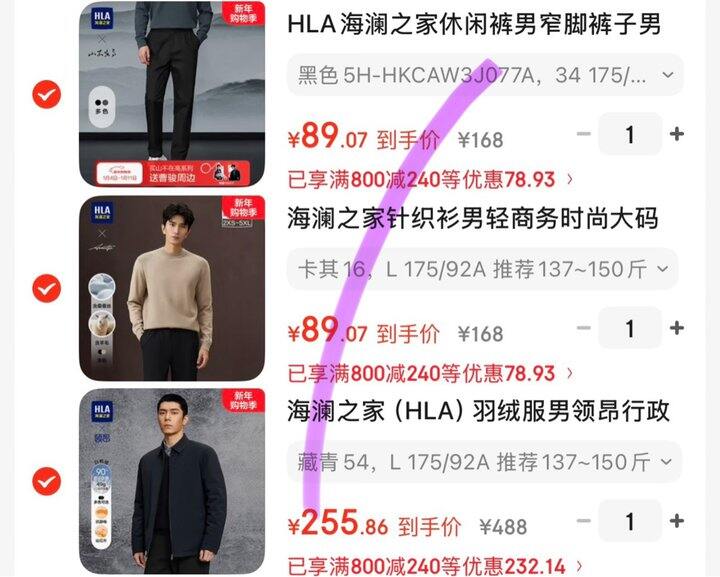Uncheck the navy down jacket item
The width and height of the screenshot is (720, 577).
(46, 482)
